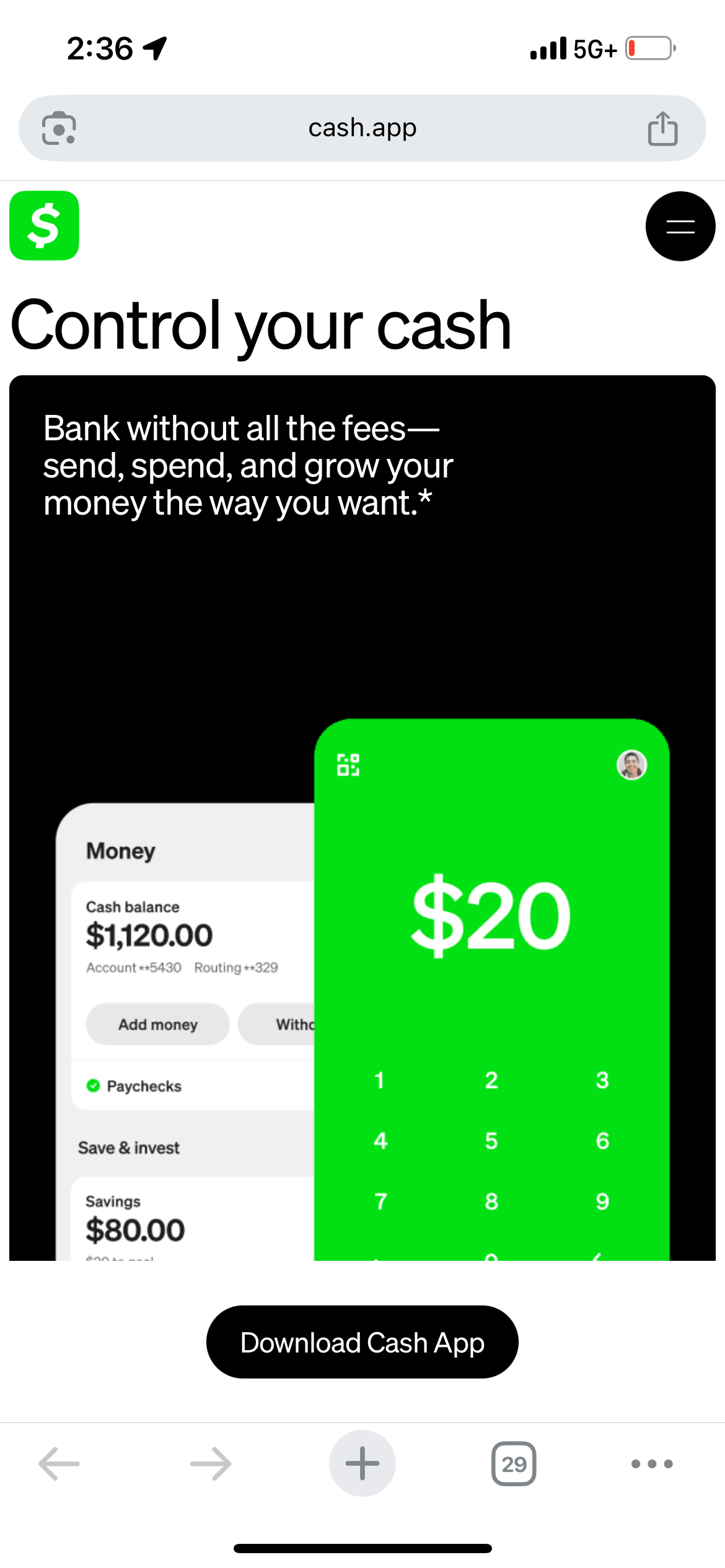Go forward to the next page
725x1568 pixels.
pos(211,1464)
